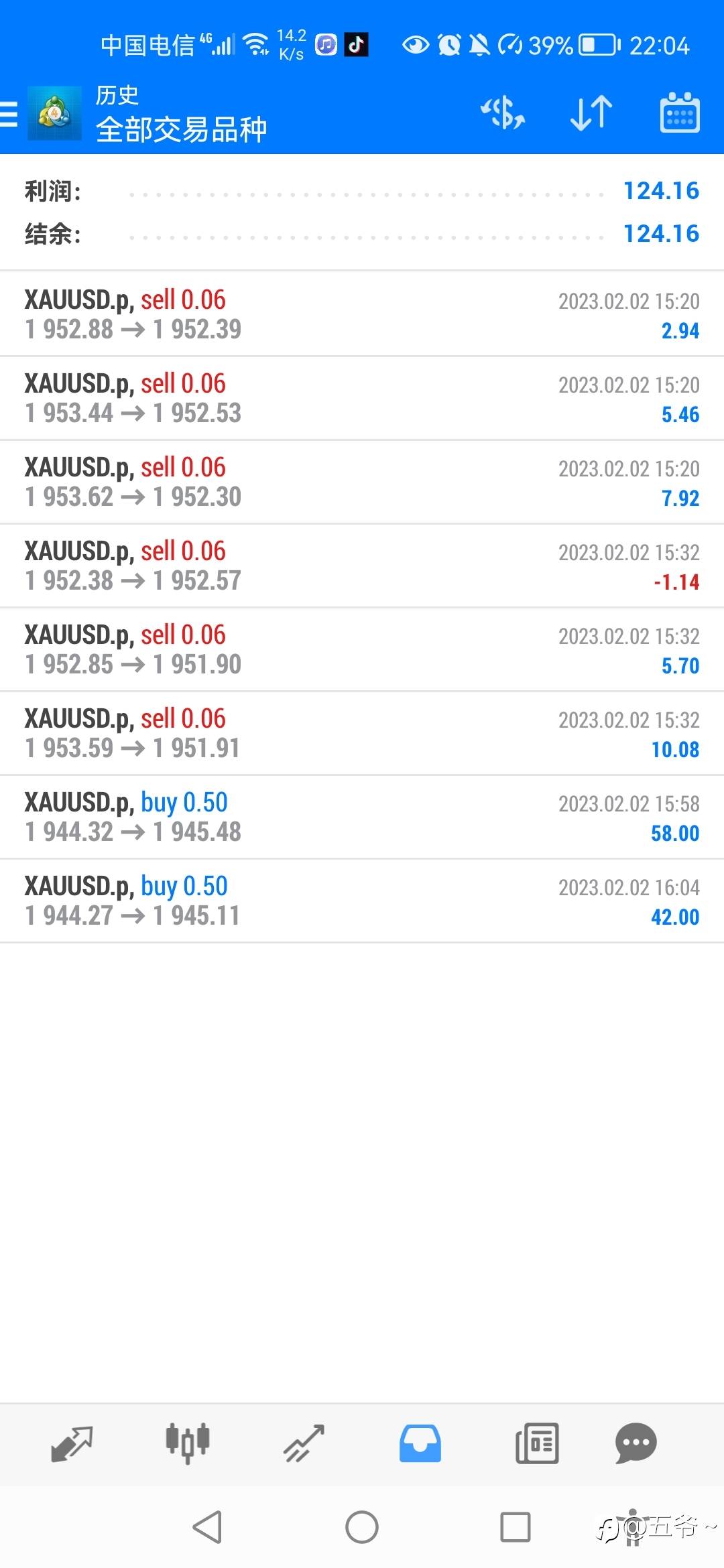Change the history sort order

[x=591, y=113]
